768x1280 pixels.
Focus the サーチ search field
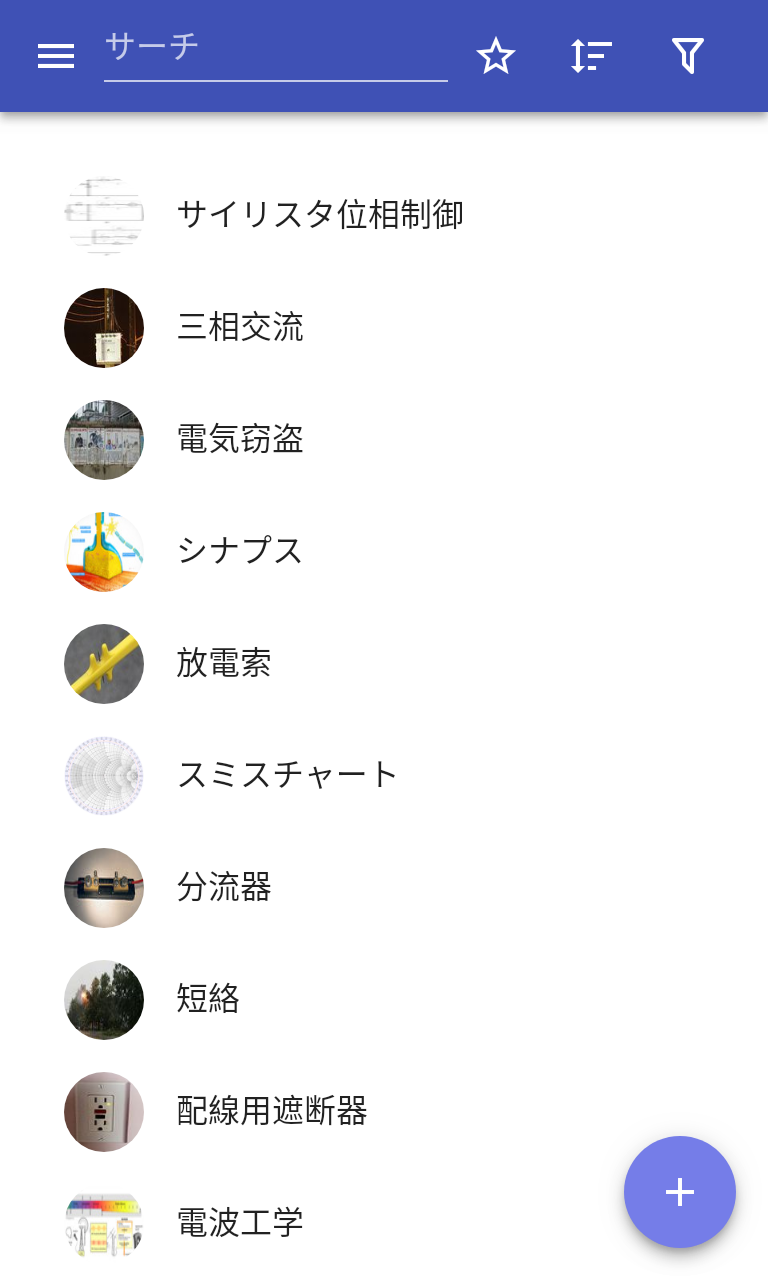[x=275, y=48]
